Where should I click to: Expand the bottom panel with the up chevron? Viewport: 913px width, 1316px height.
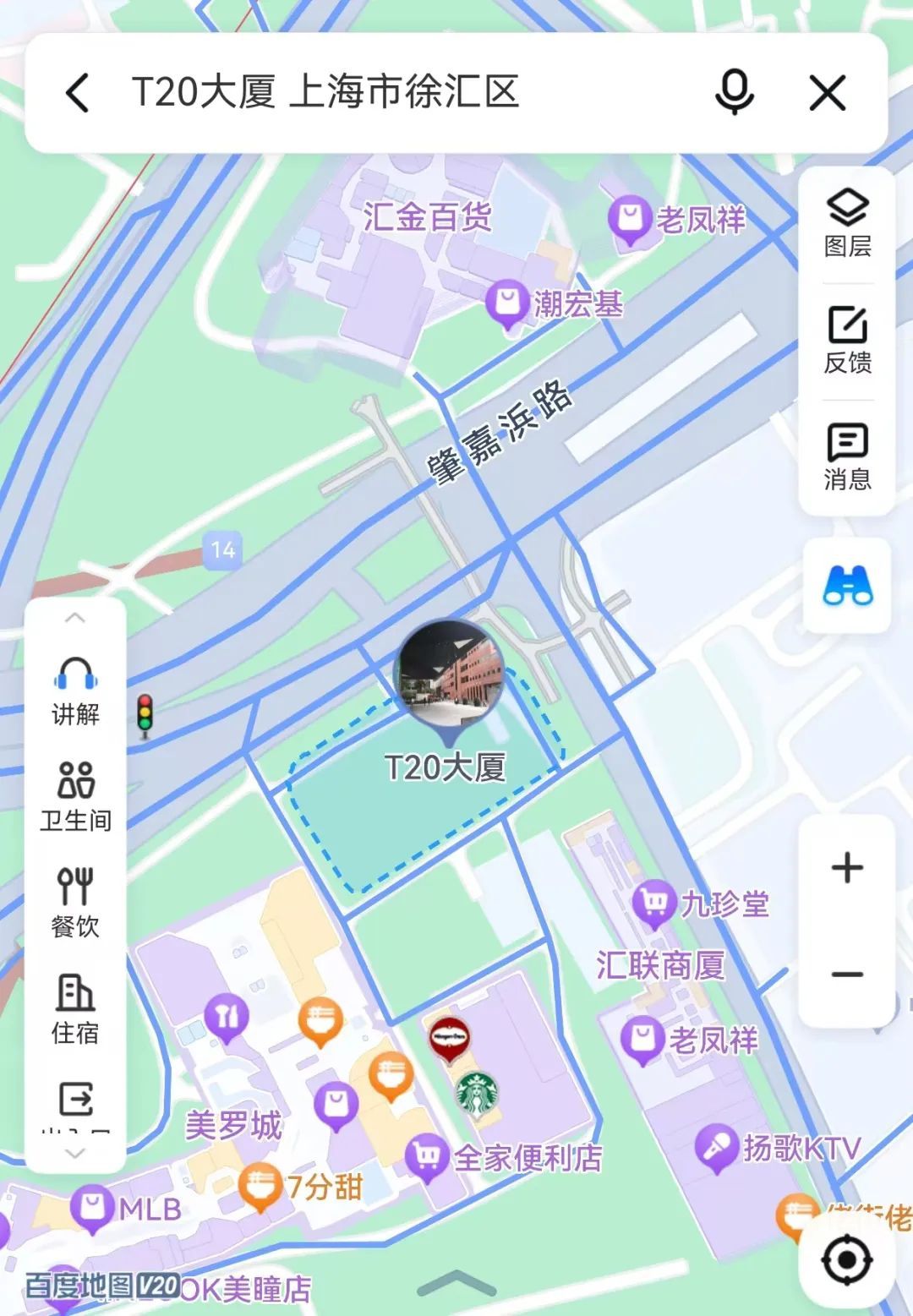pyautogui.click(x=456, y=1283)
